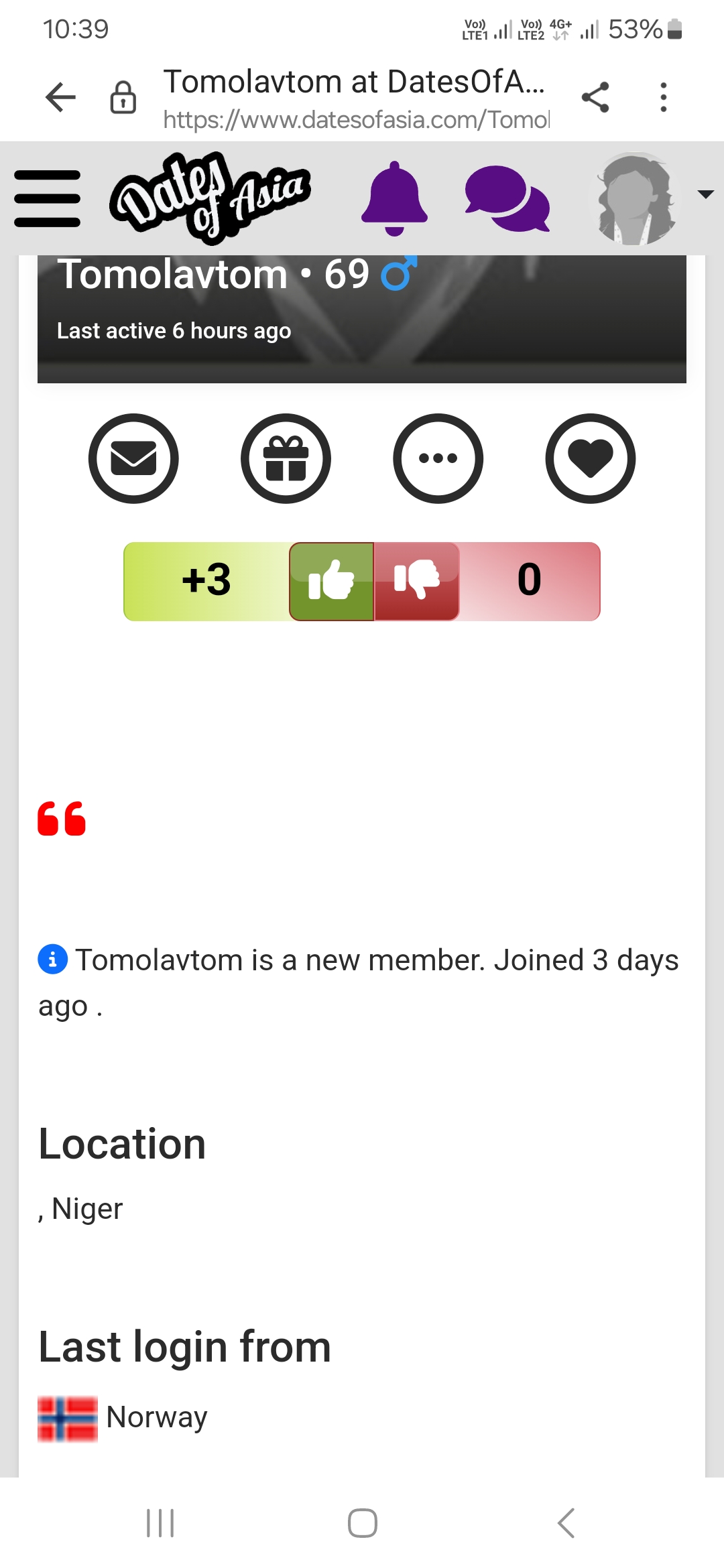Viewport: 724px width, 1568px height.
Task: Expand the account avatar dropdown
Action: pyautogui.click(x=705, y=194)
